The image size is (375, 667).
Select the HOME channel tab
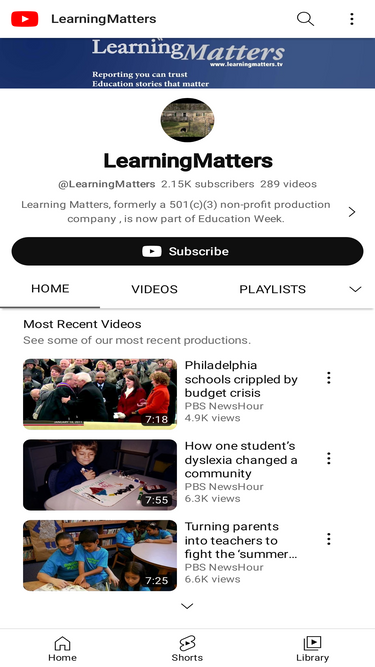50,289
